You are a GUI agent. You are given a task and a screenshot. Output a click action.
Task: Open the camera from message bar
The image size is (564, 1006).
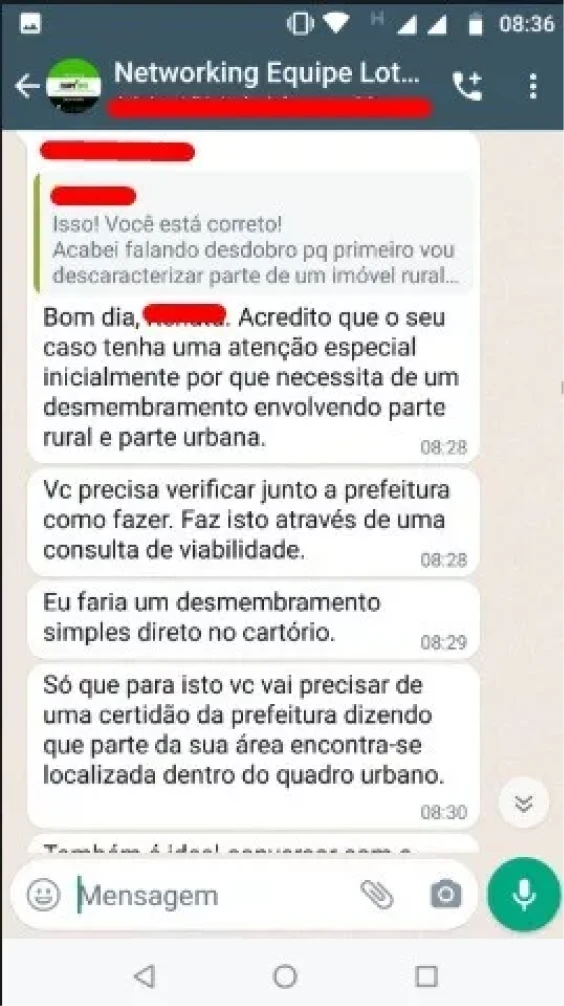pyautogui.click(x=445, y=894)
